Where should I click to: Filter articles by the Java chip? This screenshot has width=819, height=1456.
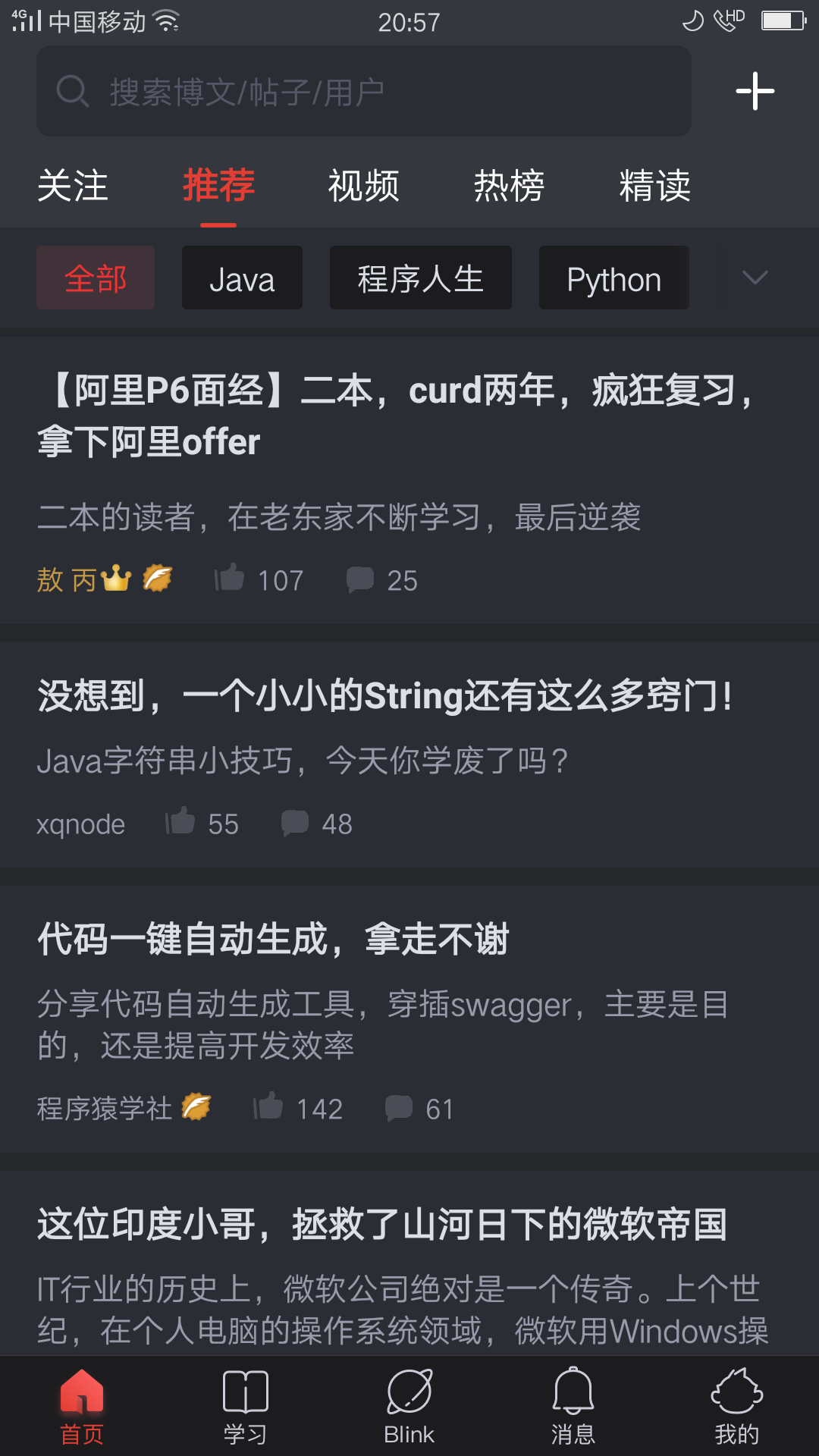242,278
